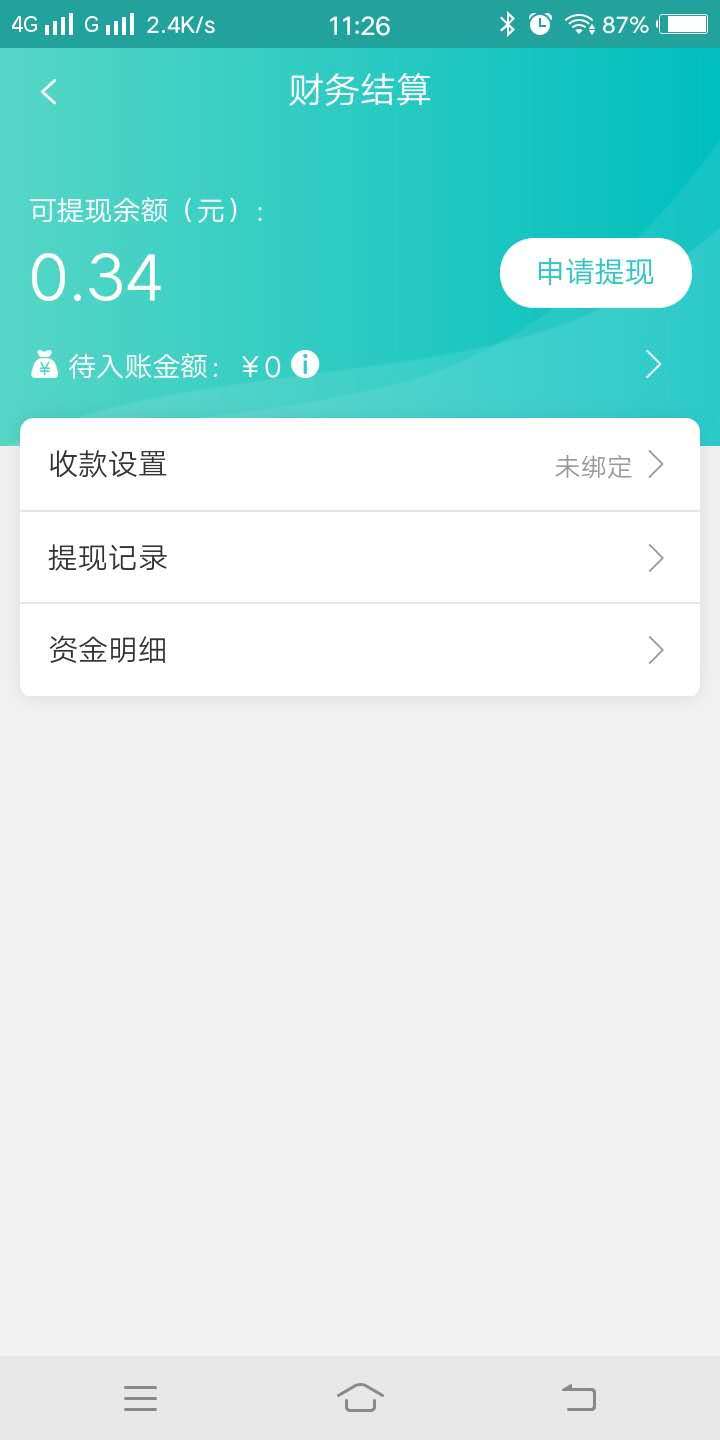The height and width of the screenshot is (1440, 720).
Task: Tap the back arrow on 财务结算 page
Action: [47, 90]
